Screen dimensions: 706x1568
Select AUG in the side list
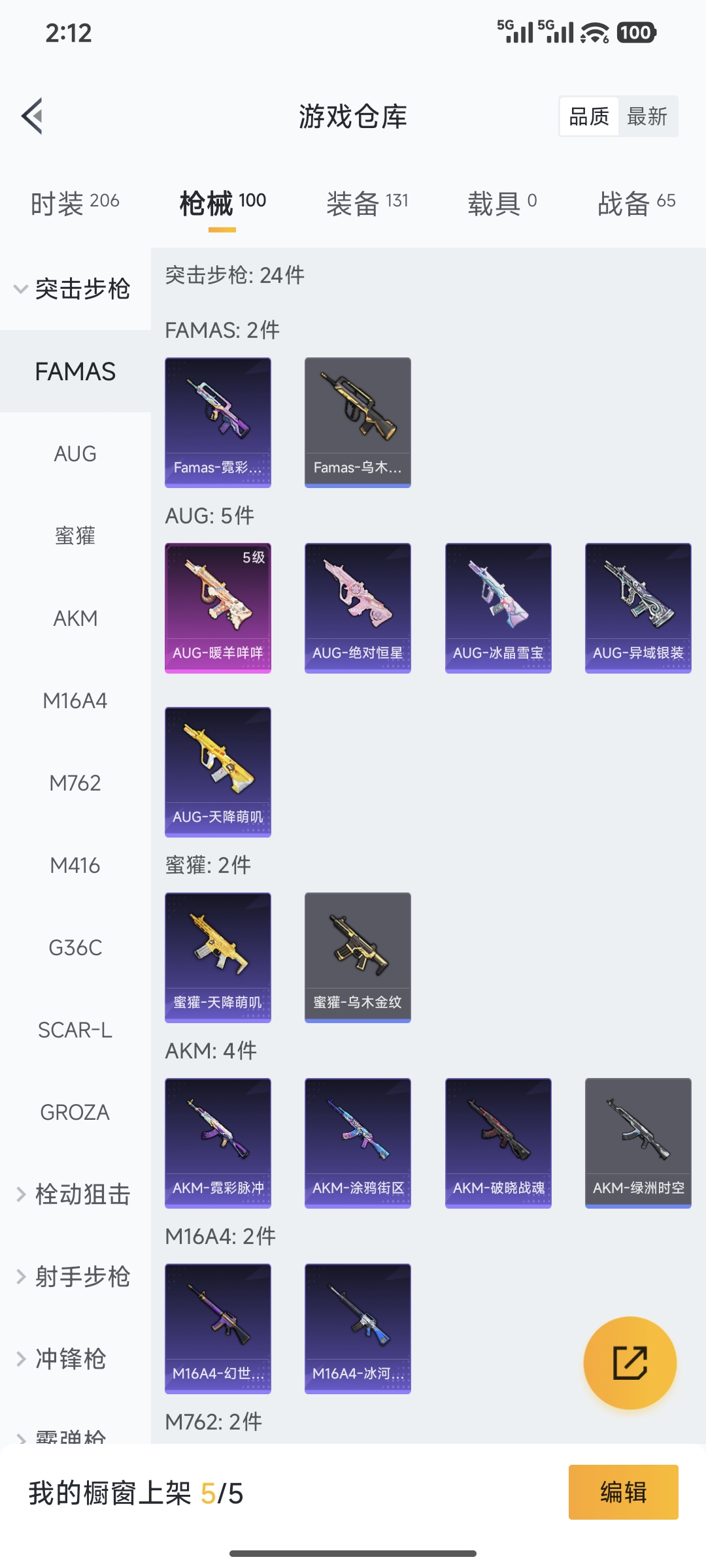click(75, 453)
